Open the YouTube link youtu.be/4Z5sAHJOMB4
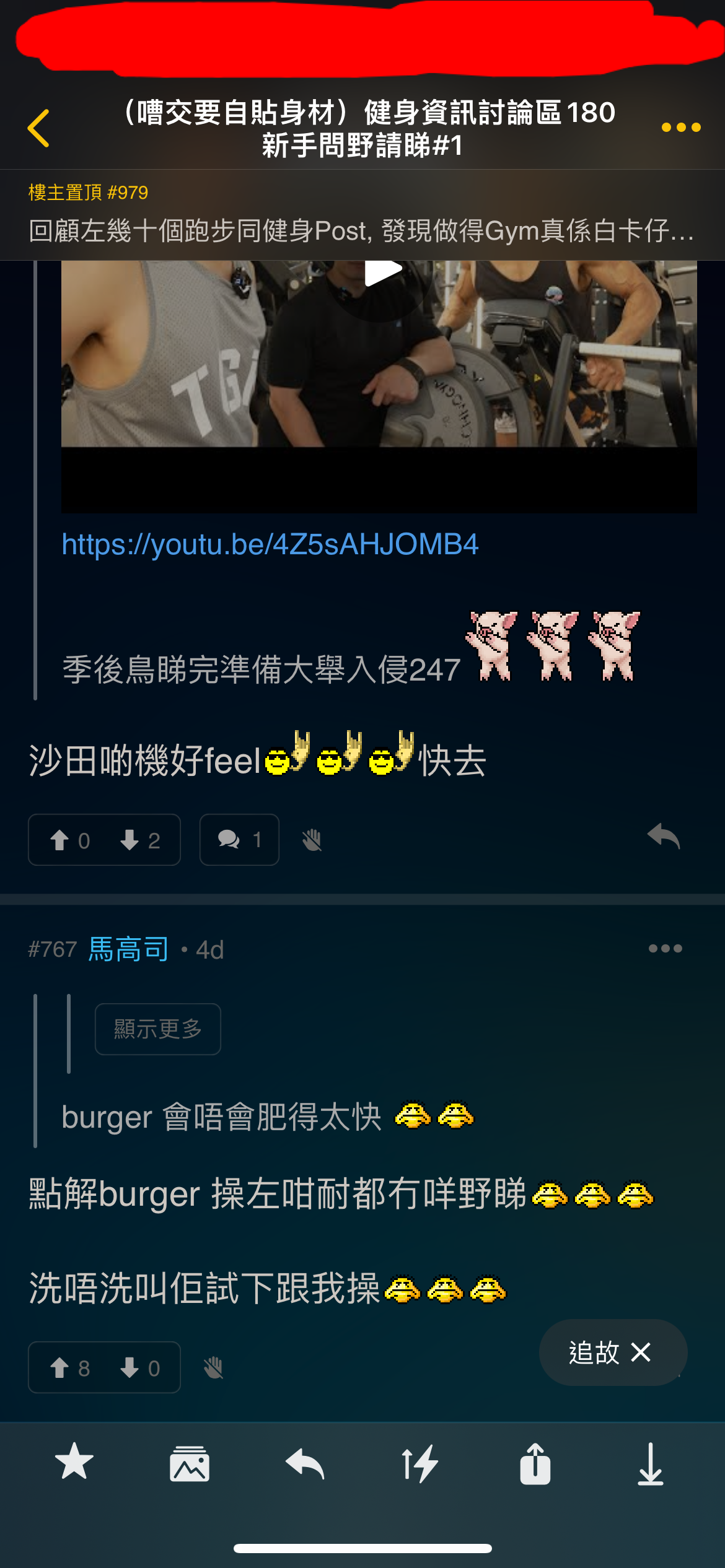Viewport: 725px width, 1568px height. pos(270,544)
